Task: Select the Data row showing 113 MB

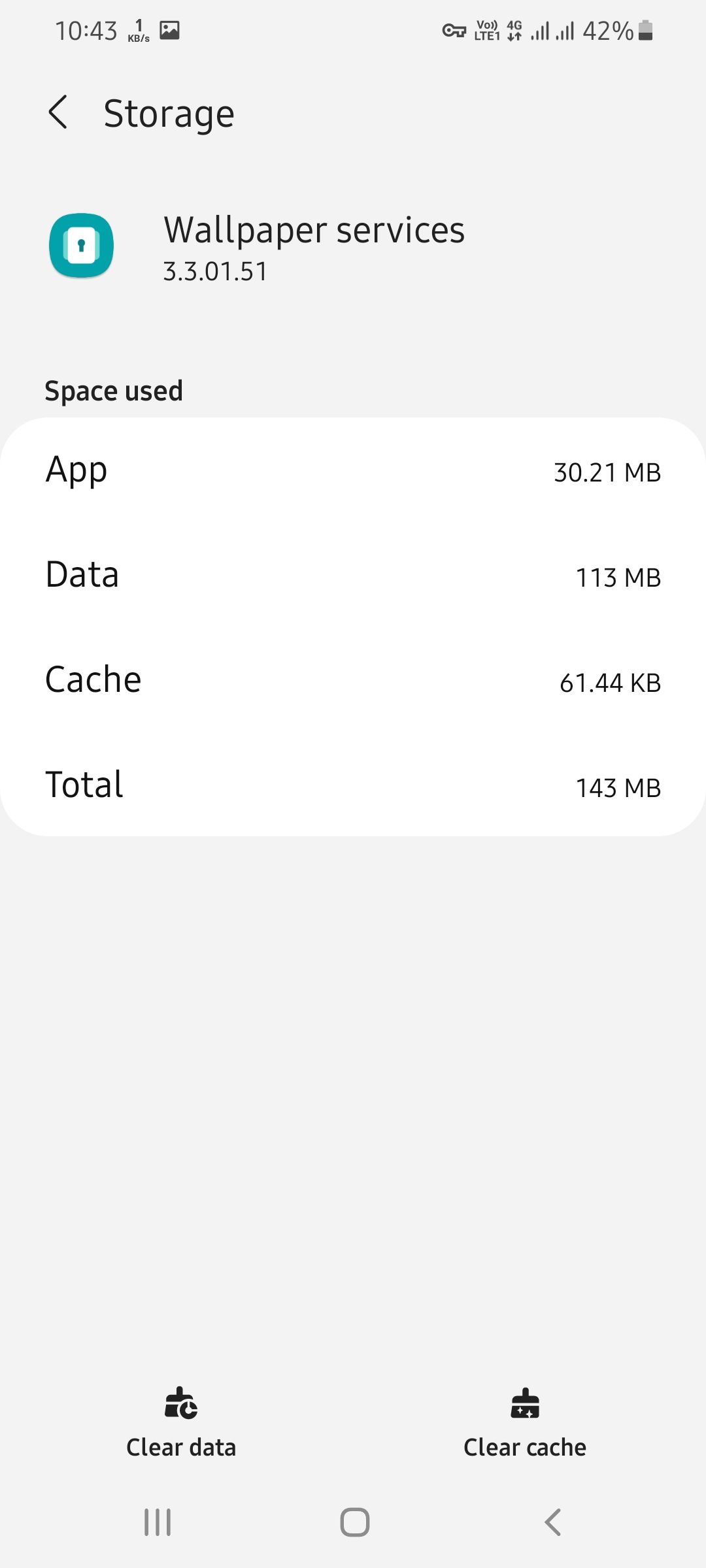Action: click(x=353, y=576)
